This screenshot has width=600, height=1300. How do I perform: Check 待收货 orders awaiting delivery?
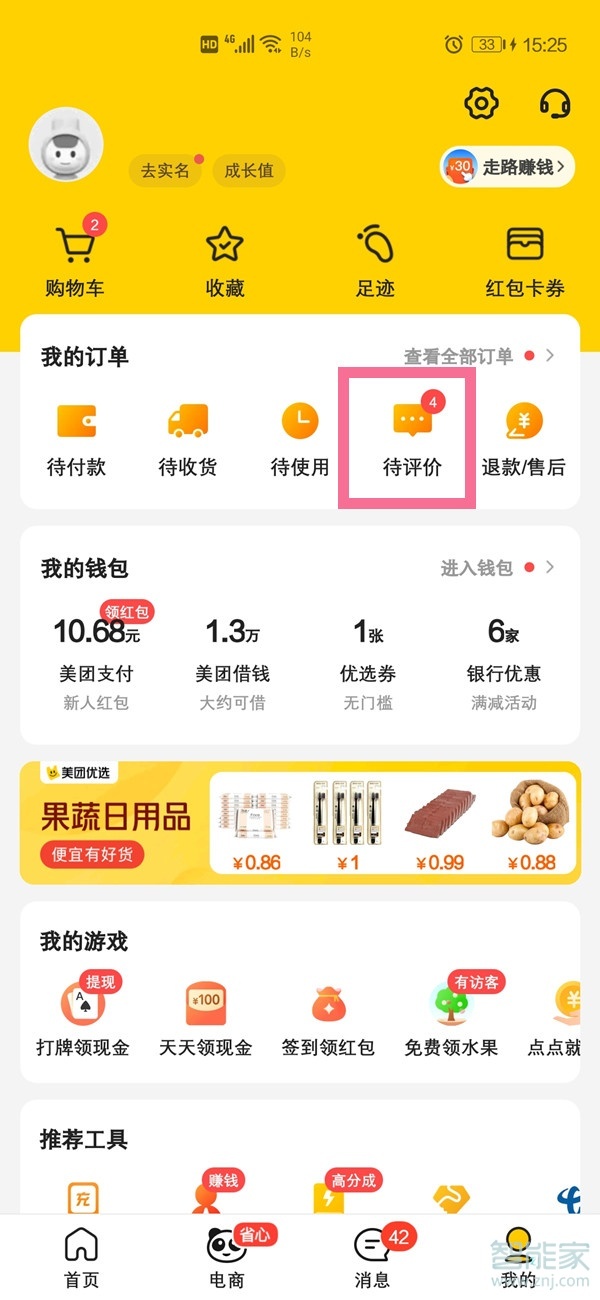(x=188, y=439)
